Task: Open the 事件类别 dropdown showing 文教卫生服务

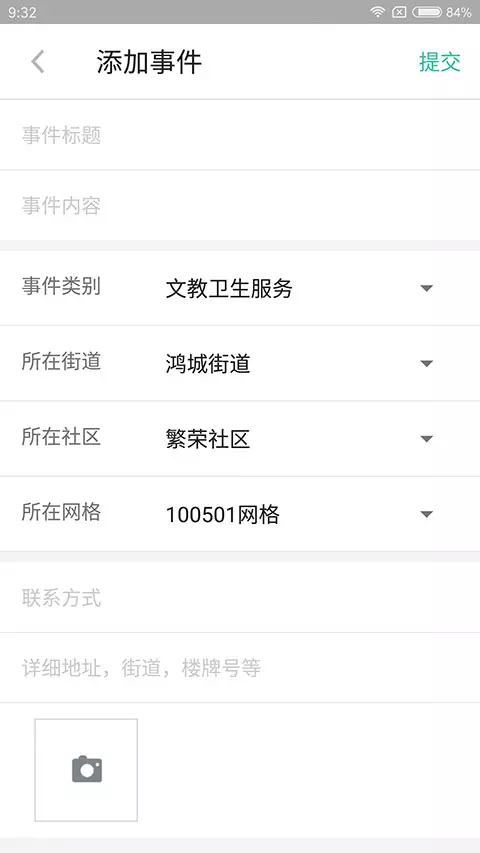Action: click(x=299, y=288)
